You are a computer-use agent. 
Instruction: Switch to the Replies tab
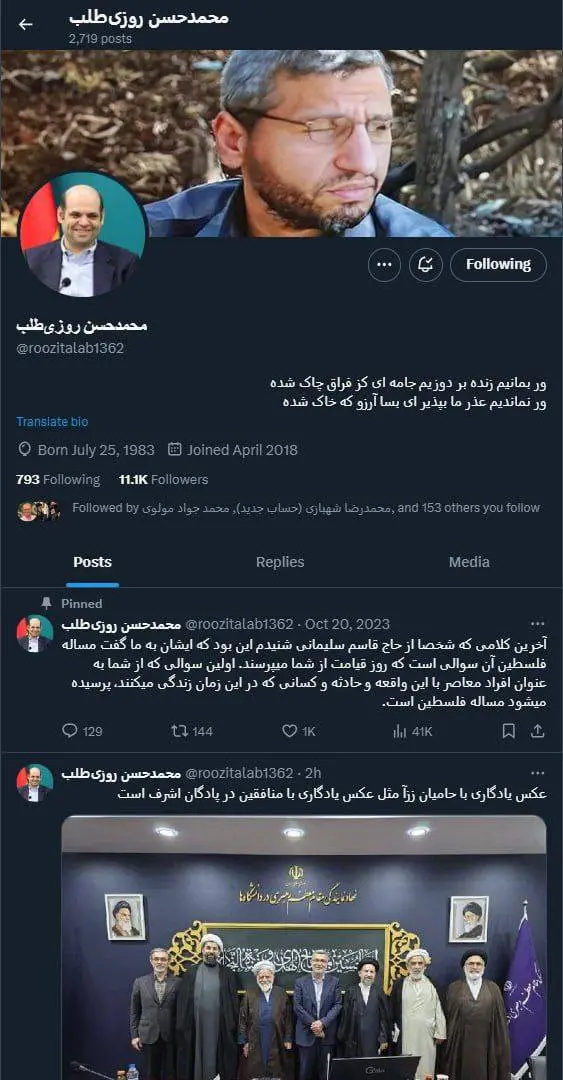tap(280, 562)
